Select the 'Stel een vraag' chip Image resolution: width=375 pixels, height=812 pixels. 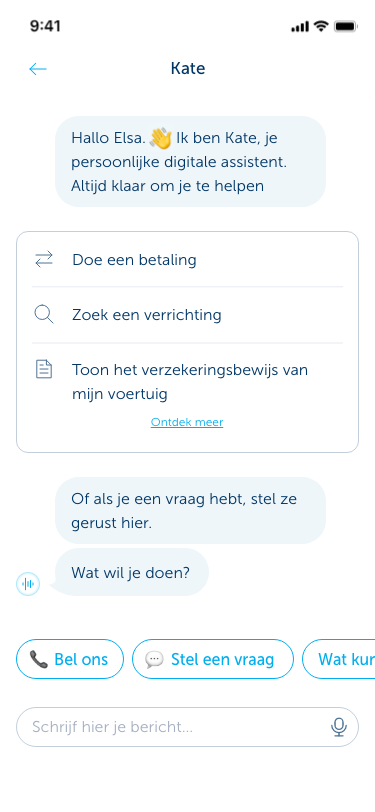point(213,659)
